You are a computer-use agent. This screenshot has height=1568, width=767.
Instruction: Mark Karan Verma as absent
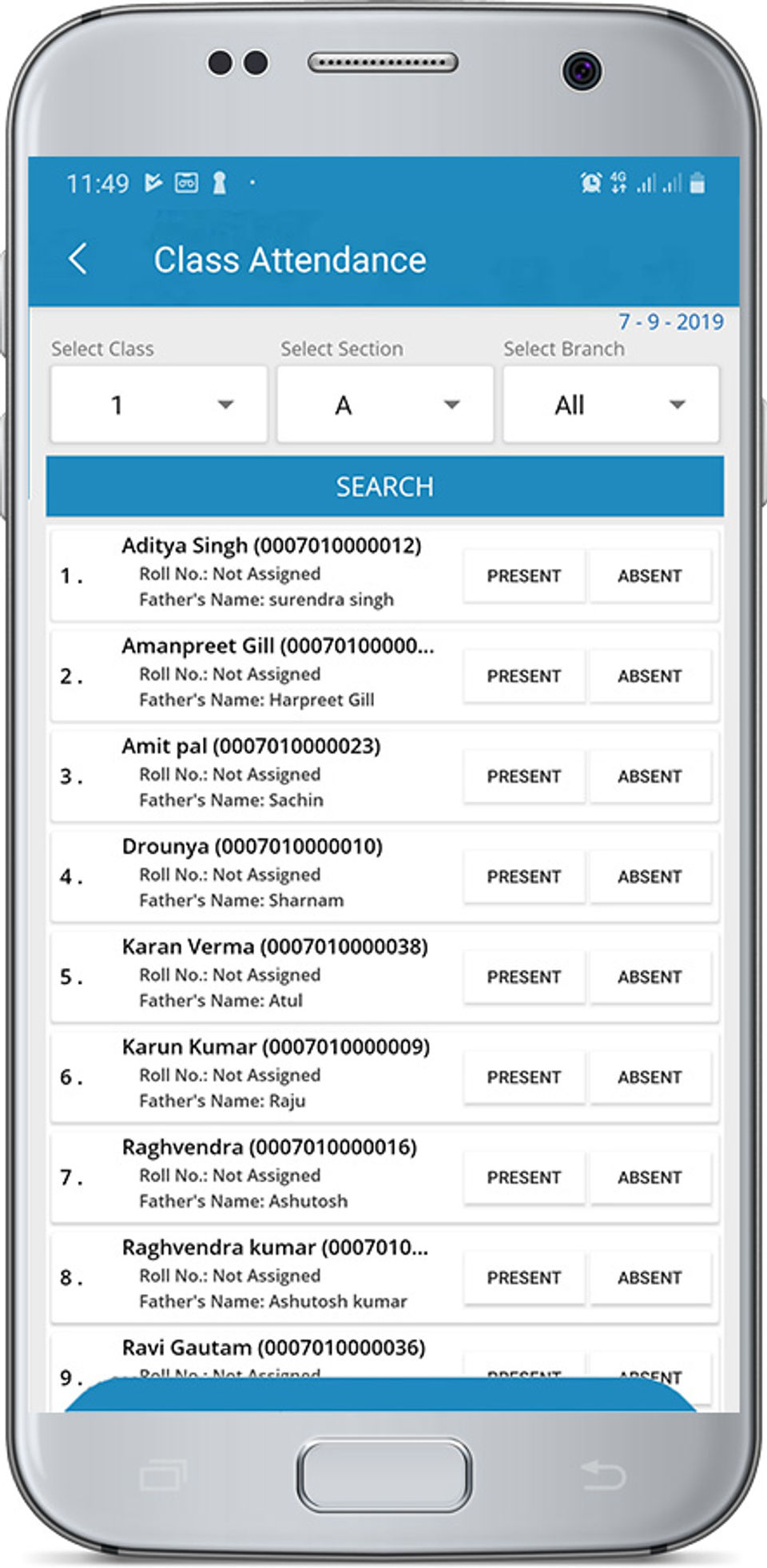pos(650,977)
